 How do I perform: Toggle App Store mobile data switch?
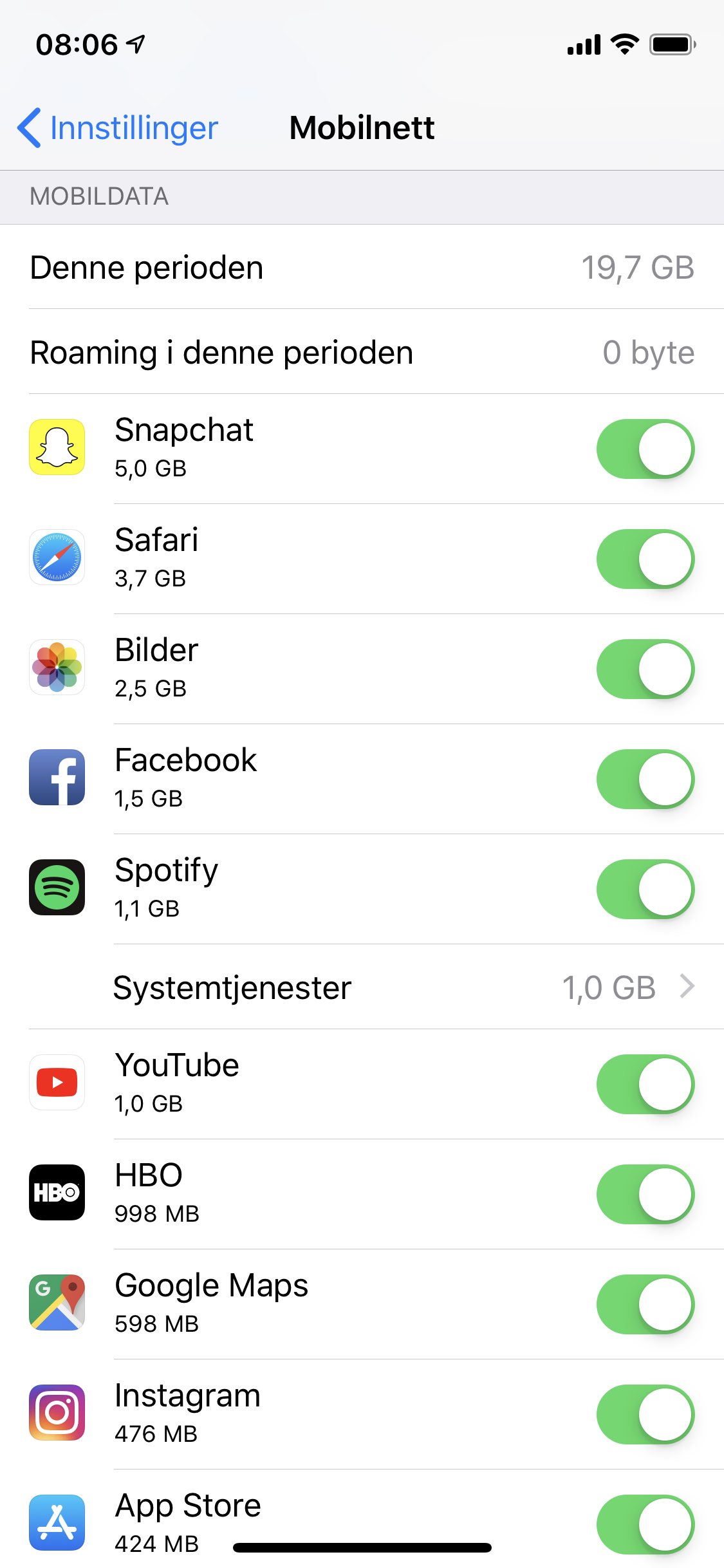645,1524
